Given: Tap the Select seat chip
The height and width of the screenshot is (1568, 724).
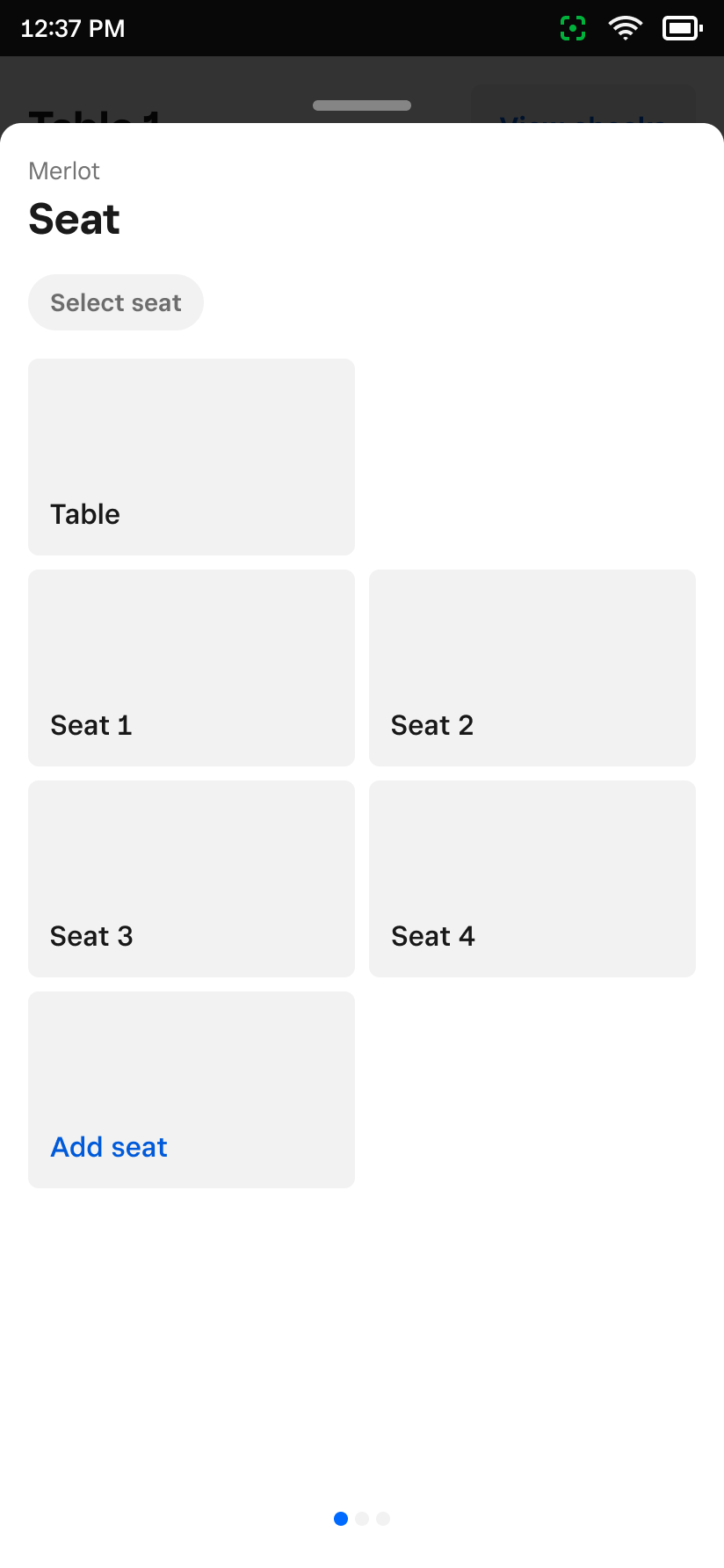Looking at the screenshot, I should [116, 302].
